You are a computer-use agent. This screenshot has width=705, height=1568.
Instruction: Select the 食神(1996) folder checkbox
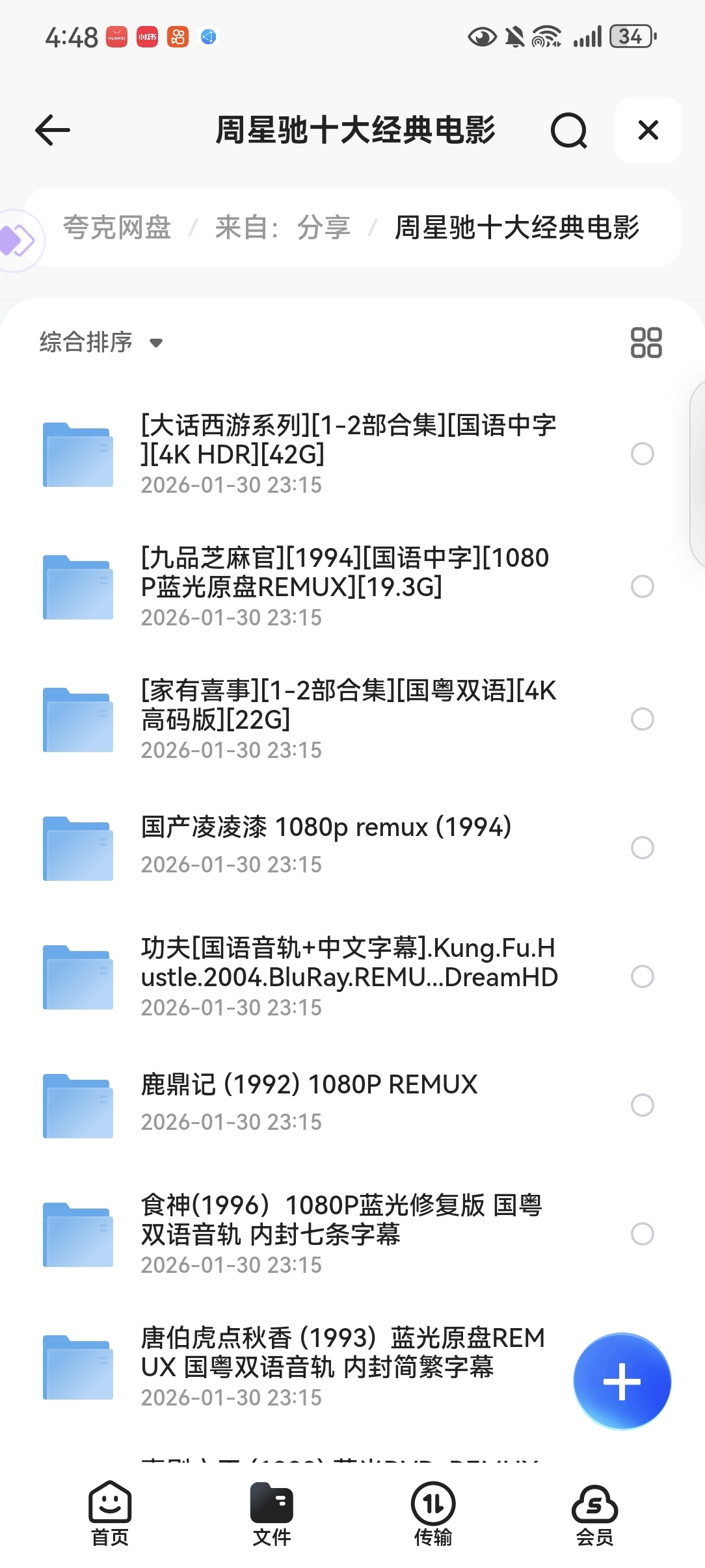point(642,1234)
